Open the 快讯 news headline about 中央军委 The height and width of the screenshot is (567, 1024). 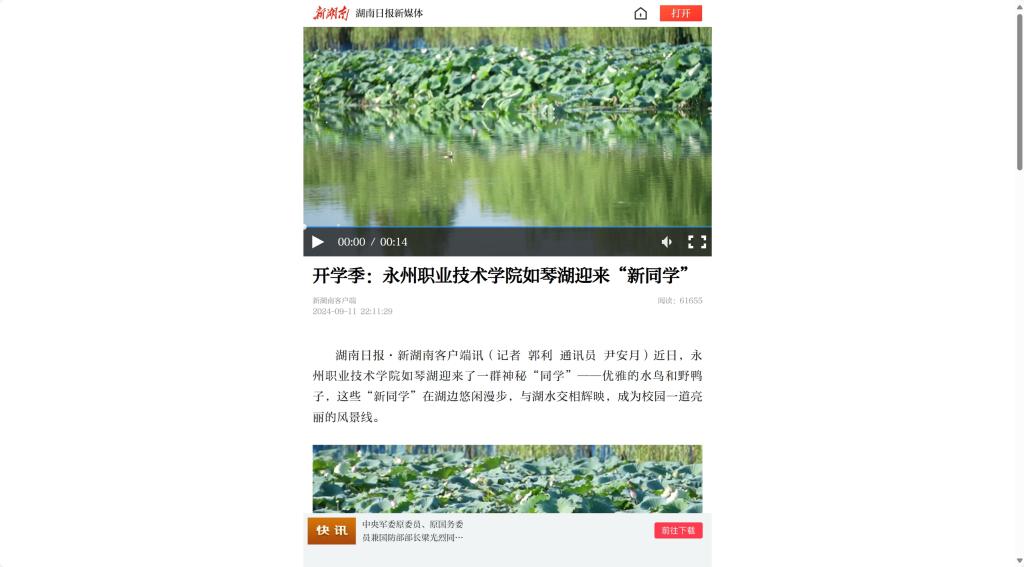[413, 531]
